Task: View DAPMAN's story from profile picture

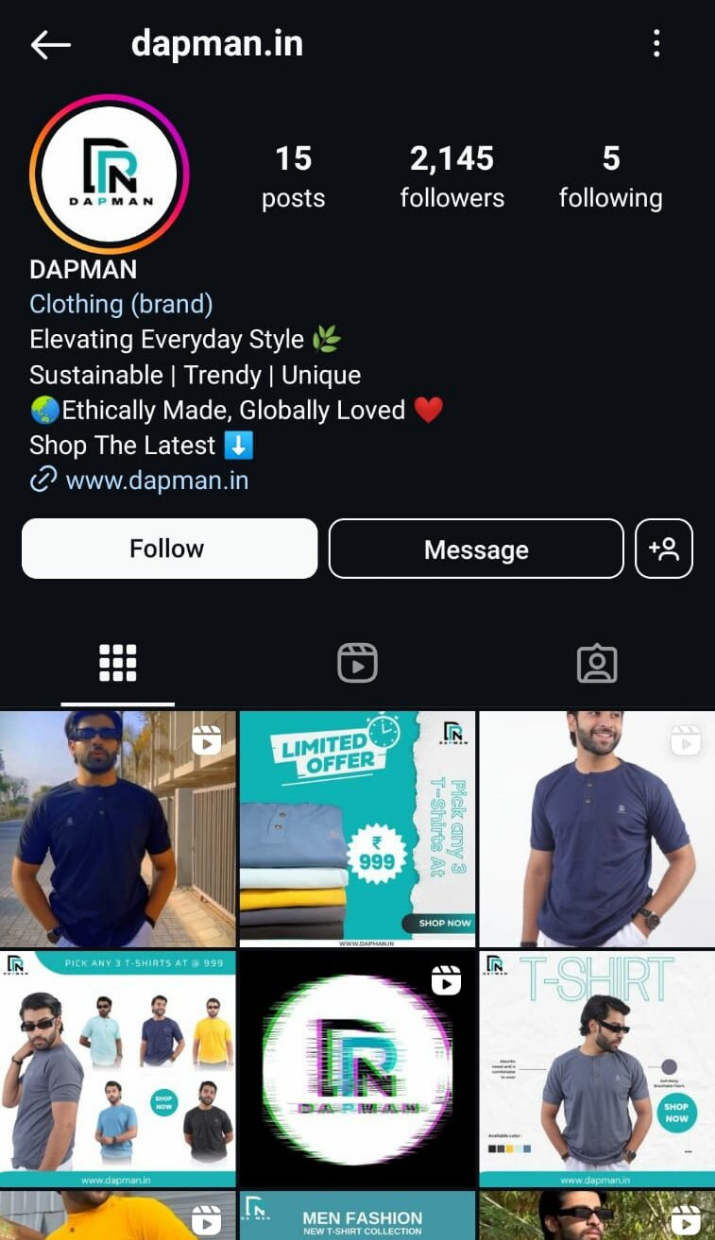Action: [x=109, y=174]
